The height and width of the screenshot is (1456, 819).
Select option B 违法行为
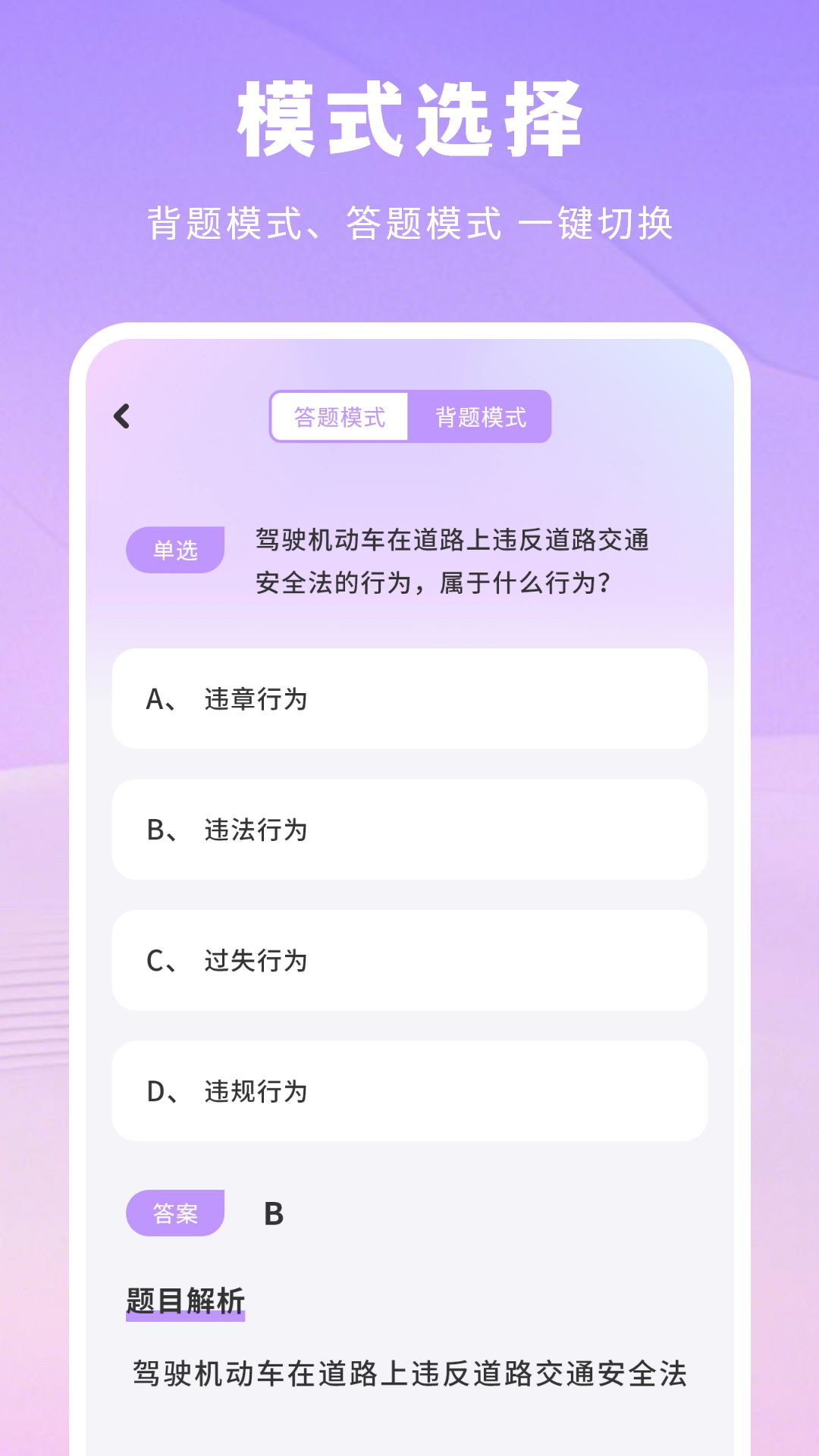[x=409, y=829]
